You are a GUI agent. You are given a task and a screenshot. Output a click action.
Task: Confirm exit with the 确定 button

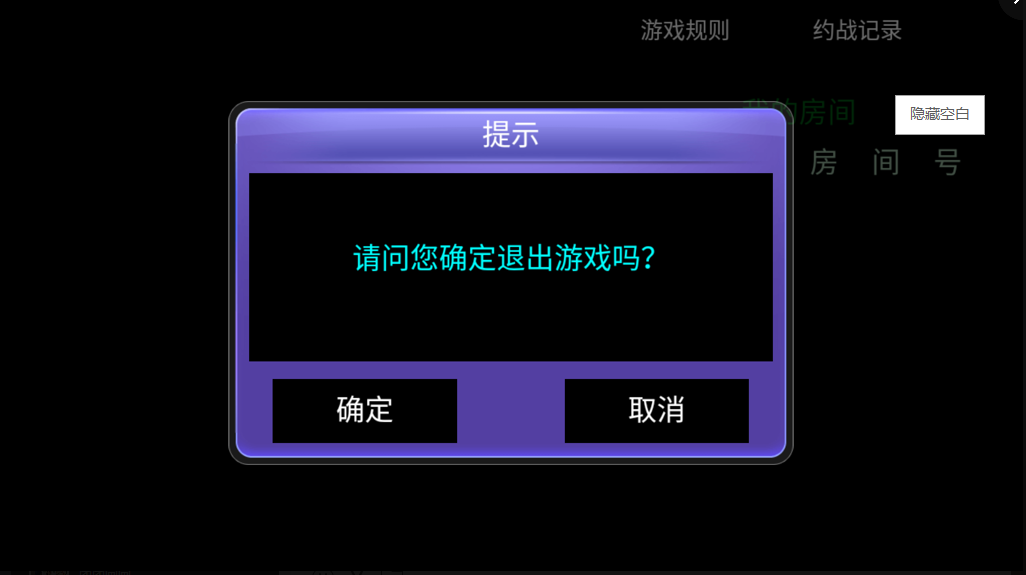click(x=364, y=410)
